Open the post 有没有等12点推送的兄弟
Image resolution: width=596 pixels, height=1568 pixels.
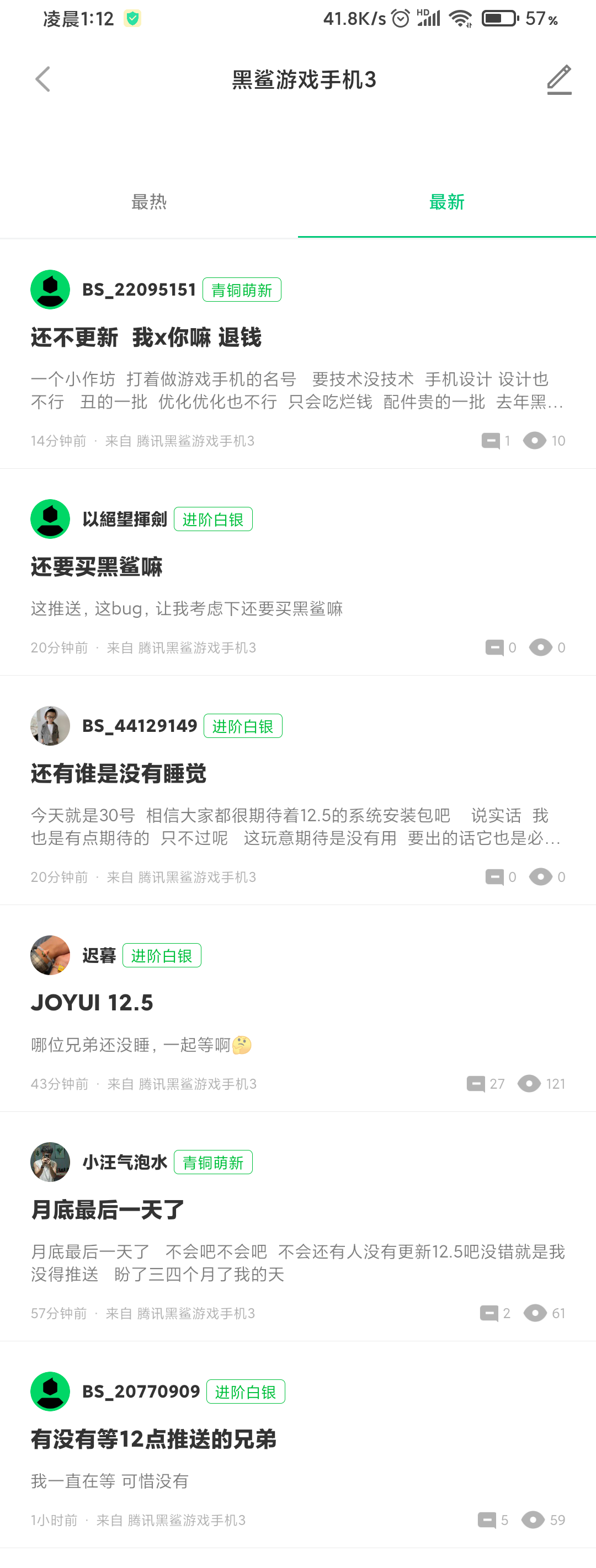click(154, 1439)
